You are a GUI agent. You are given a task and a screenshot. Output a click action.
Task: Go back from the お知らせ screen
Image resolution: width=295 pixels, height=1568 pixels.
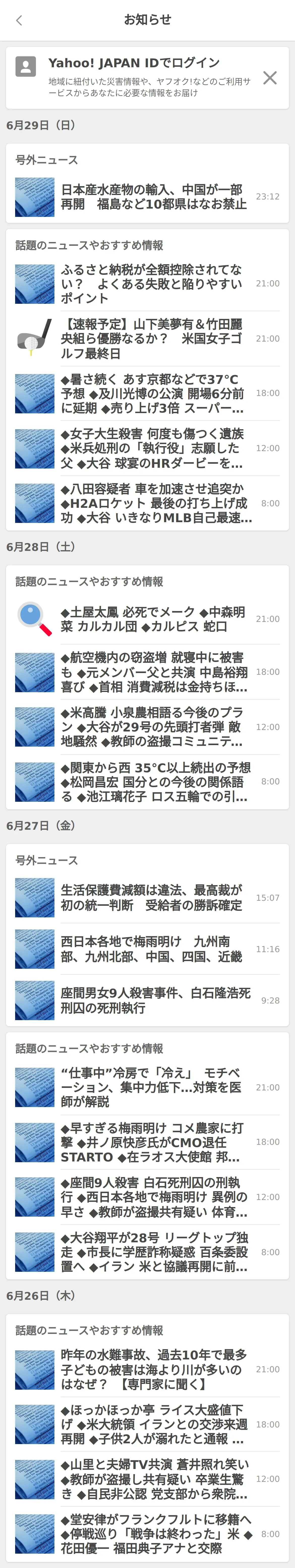[x=19, y=20]
